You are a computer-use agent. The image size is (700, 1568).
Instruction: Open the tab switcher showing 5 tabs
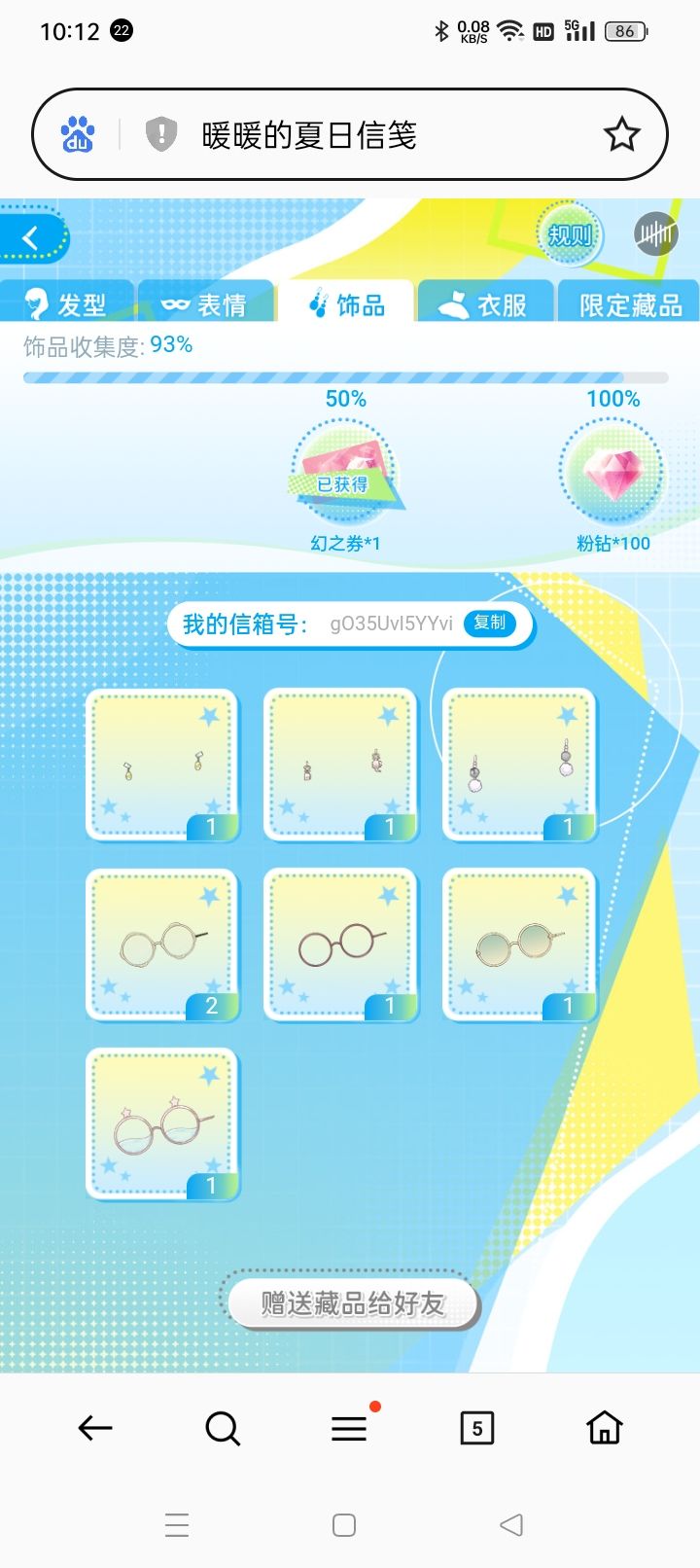click(x=476, y=1427)
